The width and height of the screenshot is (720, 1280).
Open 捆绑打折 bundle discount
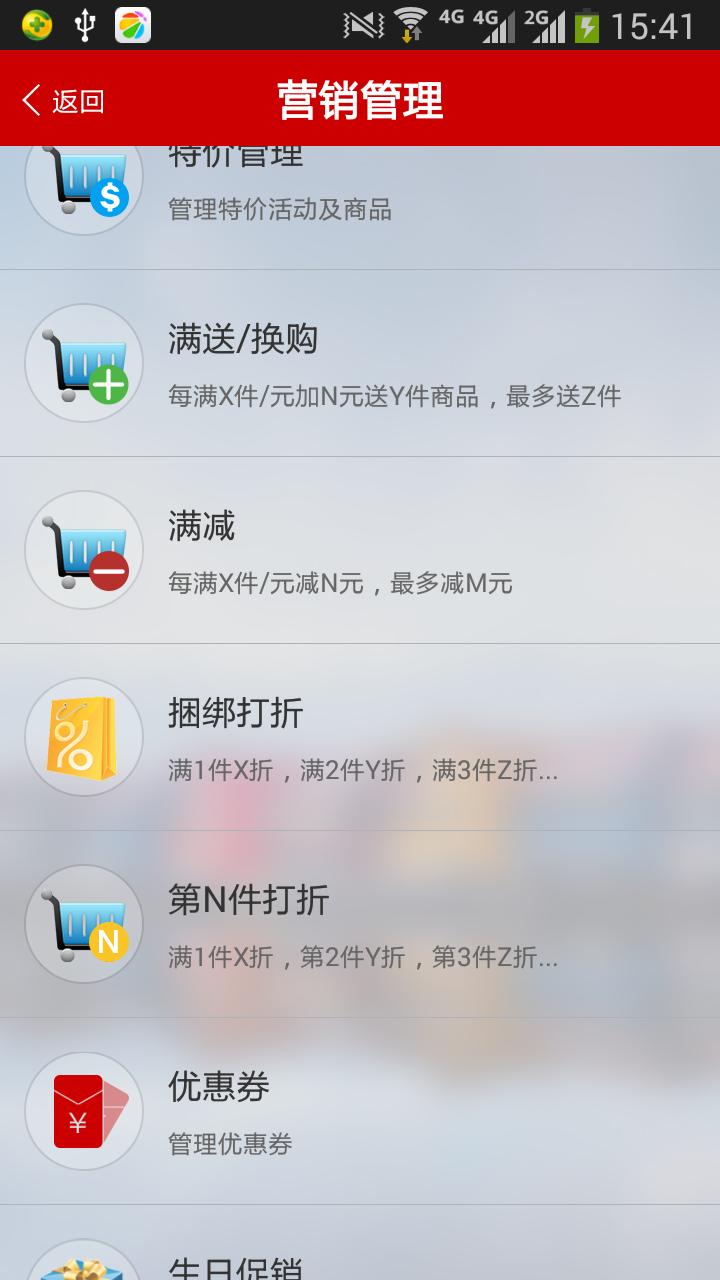click(360, 737)
